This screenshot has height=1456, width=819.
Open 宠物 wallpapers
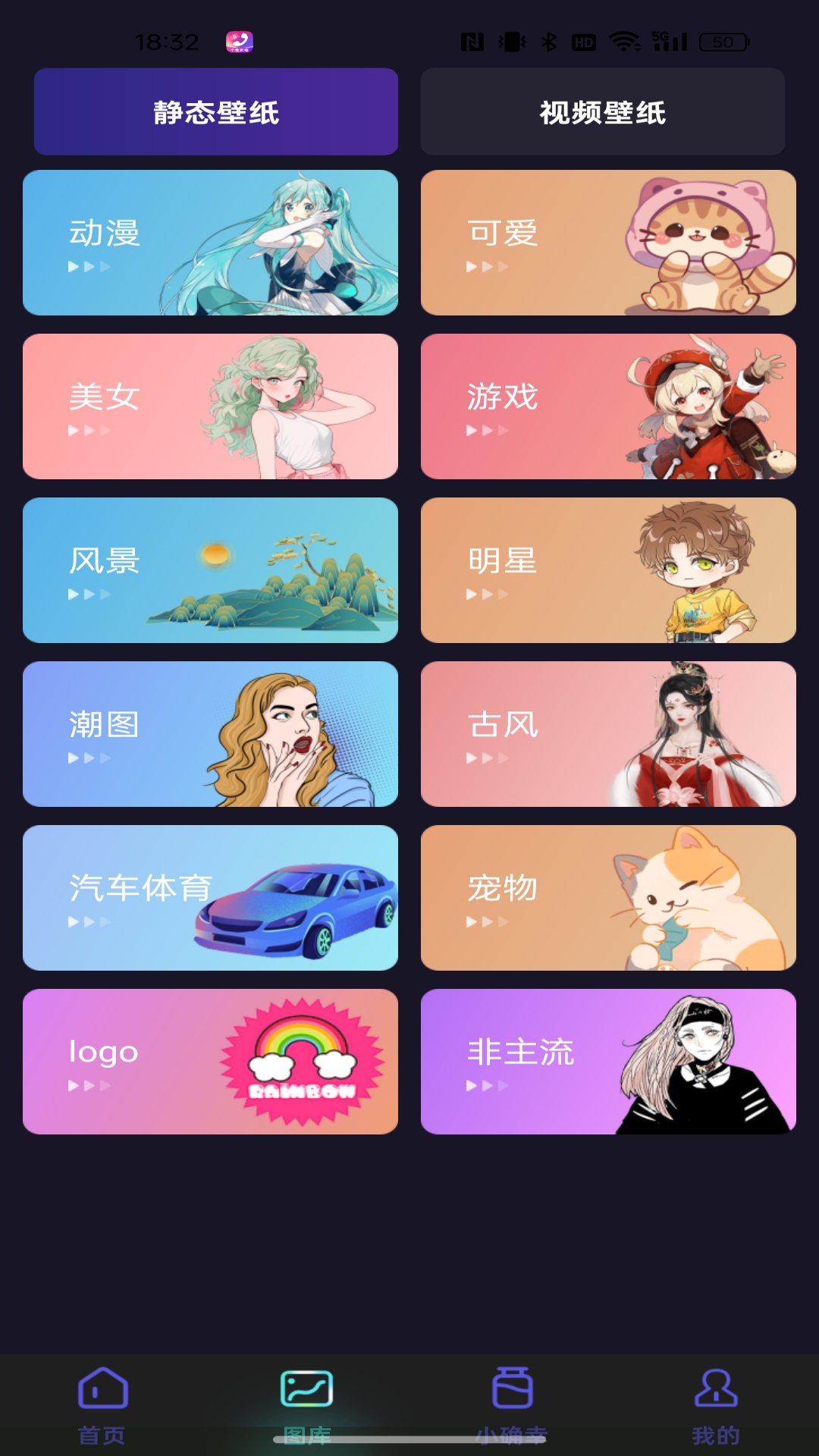[x=608, y=898]
